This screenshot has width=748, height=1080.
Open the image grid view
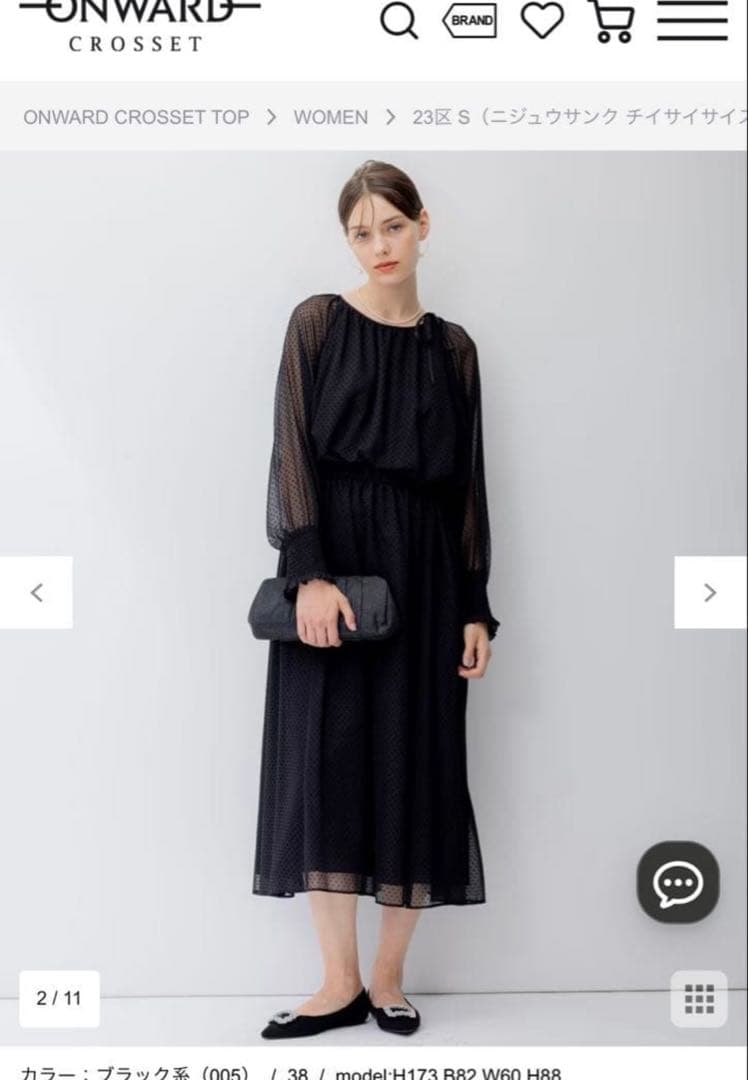(x=699, y=998)
